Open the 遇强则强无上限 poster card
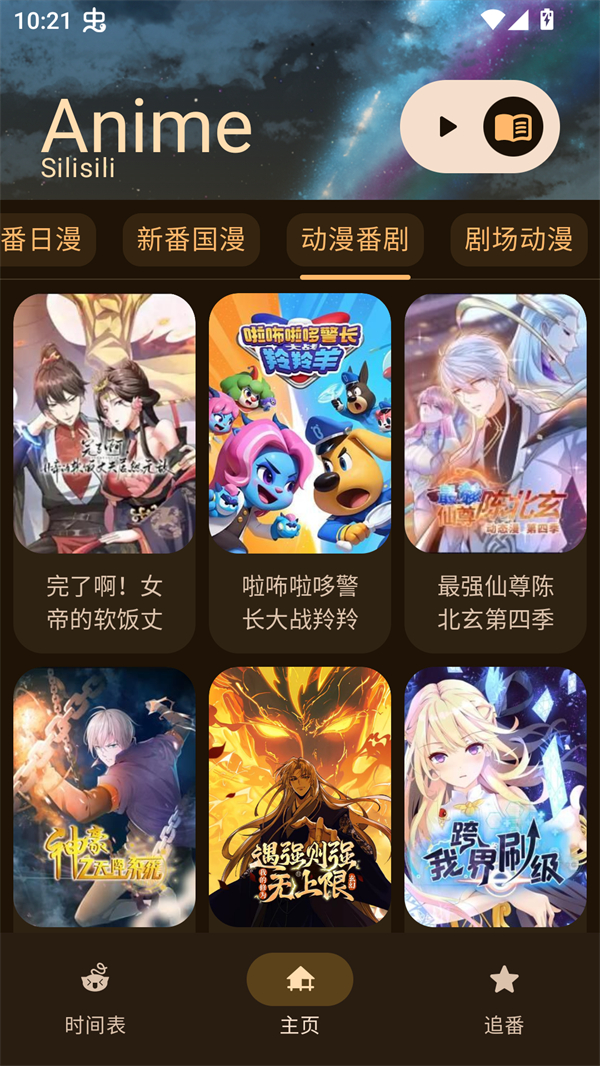600x1066 pixels. click(x=300, y=797)
